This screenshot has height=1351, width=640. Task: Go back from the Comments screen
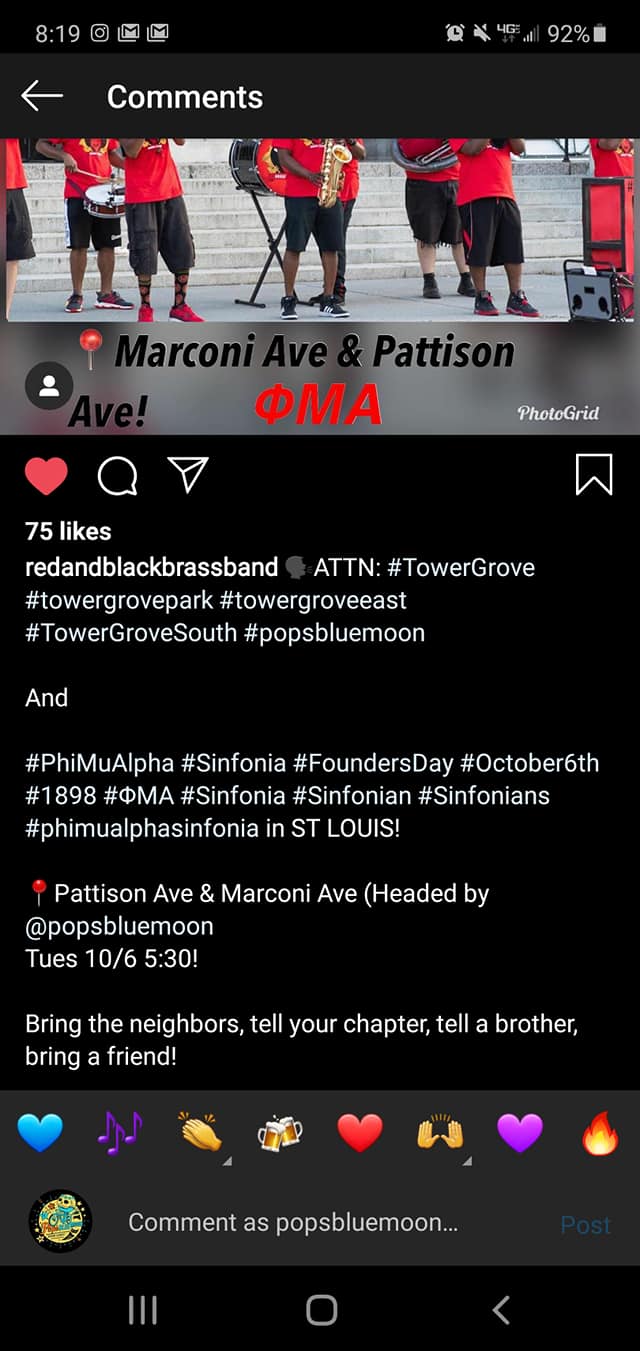(x=42, y=96)
